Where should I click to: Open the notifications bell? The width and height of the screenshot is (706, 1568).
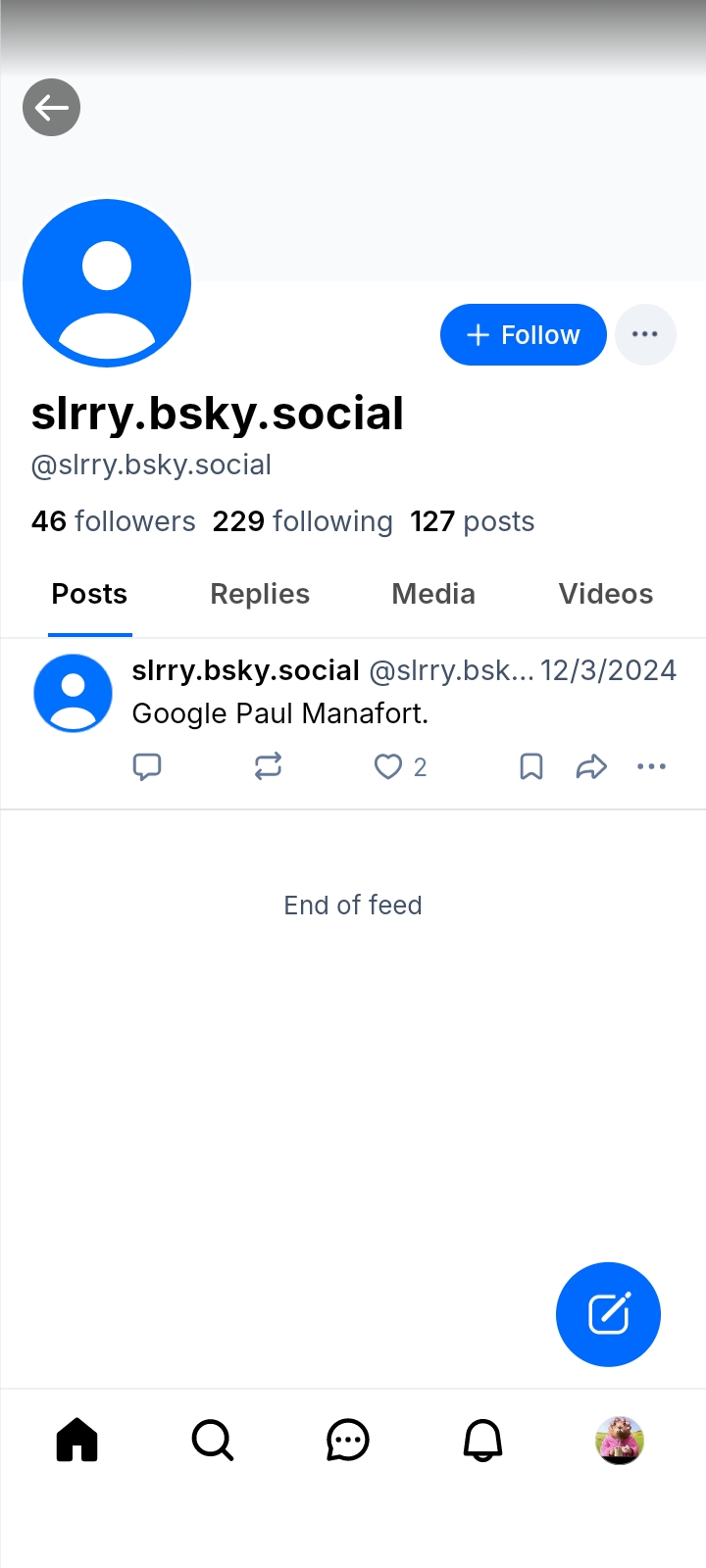click(x=482, y=1441)
